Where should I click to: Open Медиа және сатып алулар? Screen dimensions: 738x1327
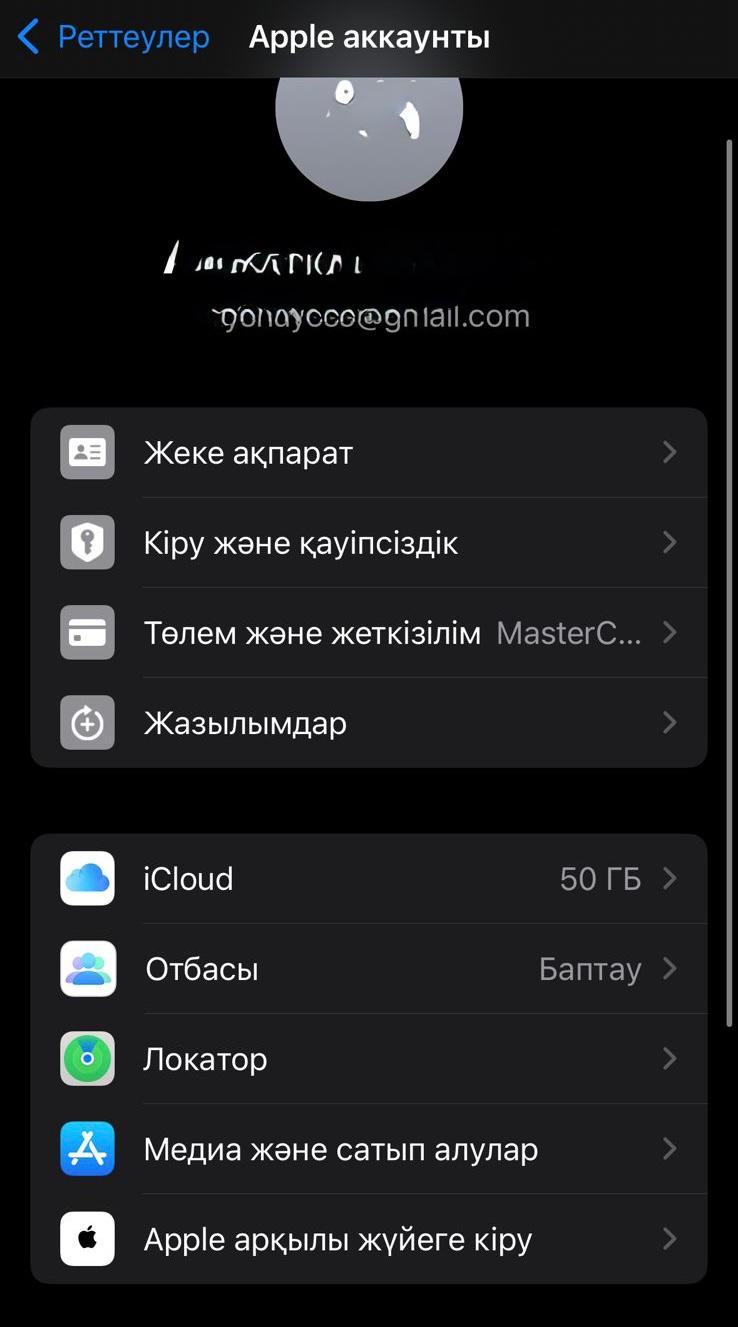(369, 1149)
